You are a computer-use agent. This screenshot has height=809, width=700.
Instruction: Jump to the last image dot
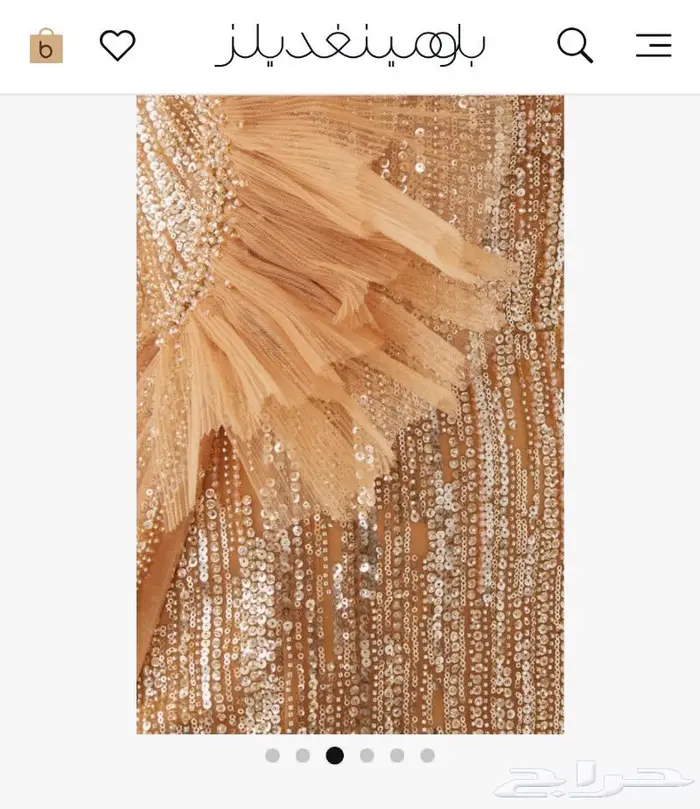427,756
